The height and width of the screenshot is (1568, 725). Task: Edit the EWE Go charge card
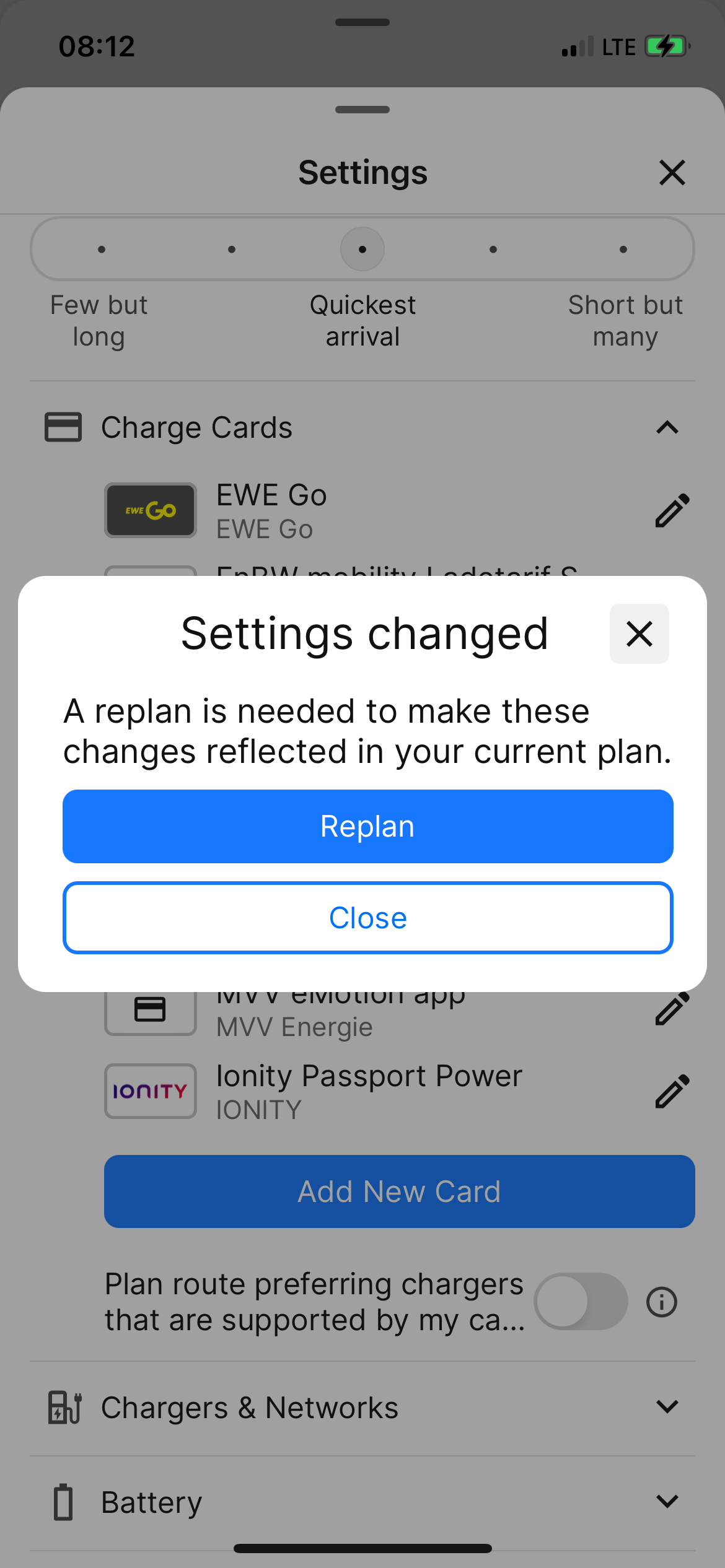click(672, 510)
